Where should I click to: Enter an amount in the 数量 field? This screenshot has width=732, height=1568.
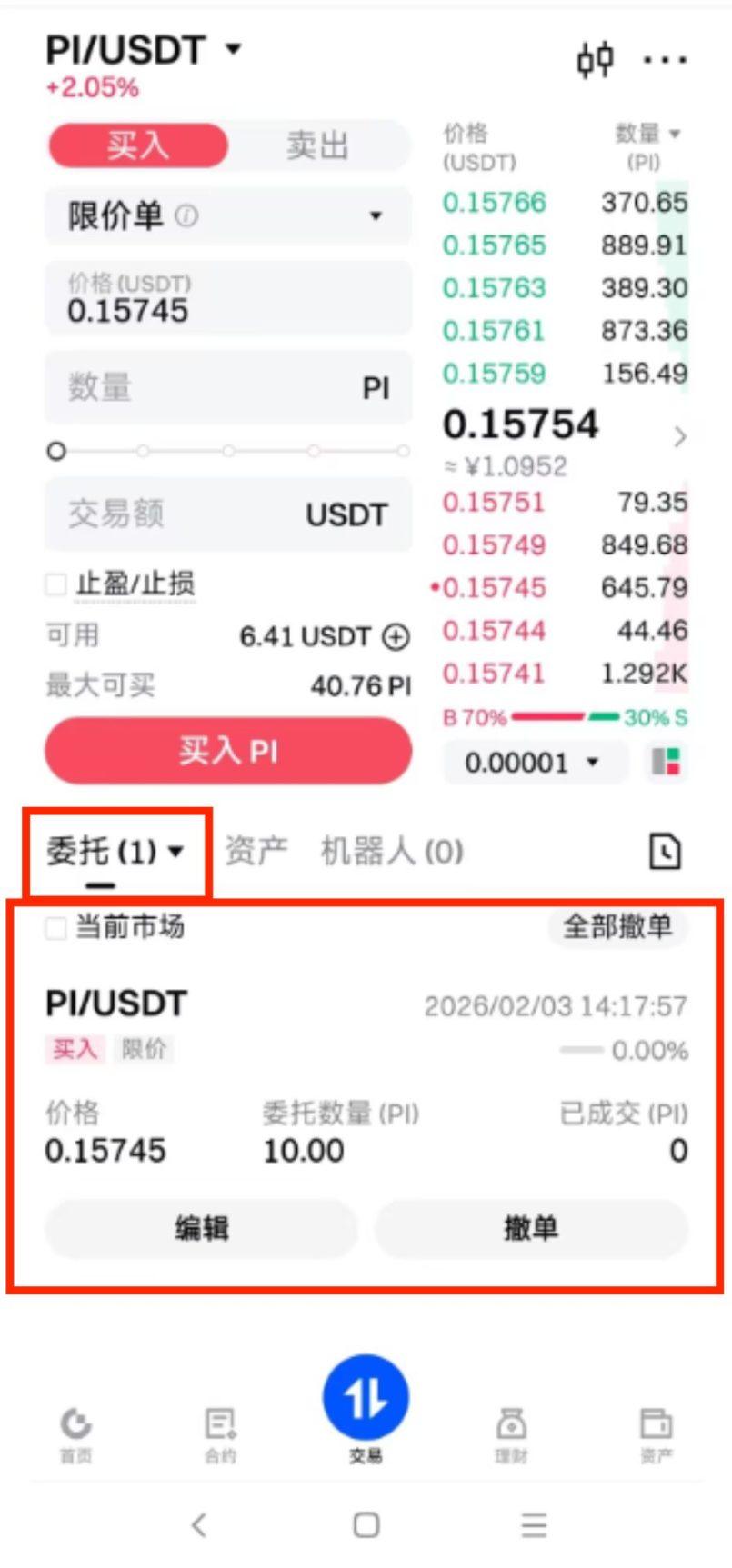(x=200, y=388)
